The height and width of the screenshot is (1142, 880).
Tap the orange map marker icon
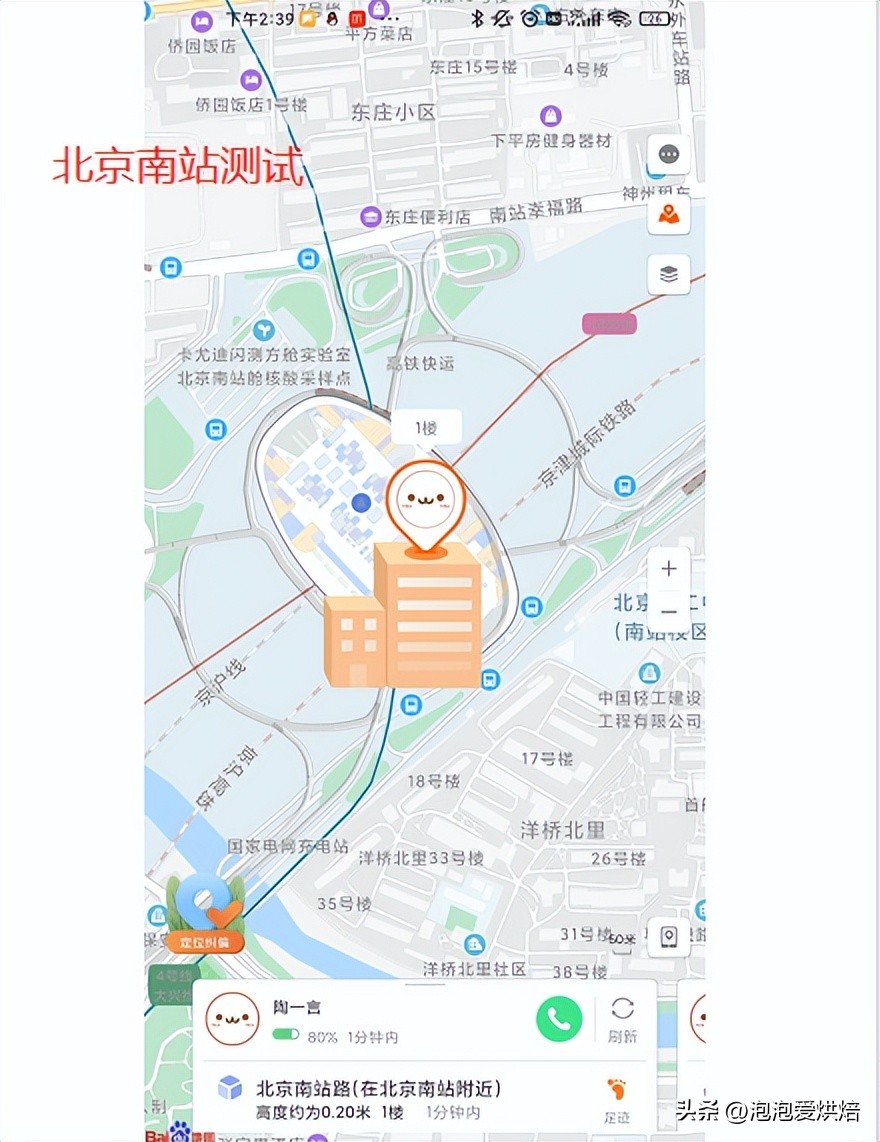(x=669, y=215)
